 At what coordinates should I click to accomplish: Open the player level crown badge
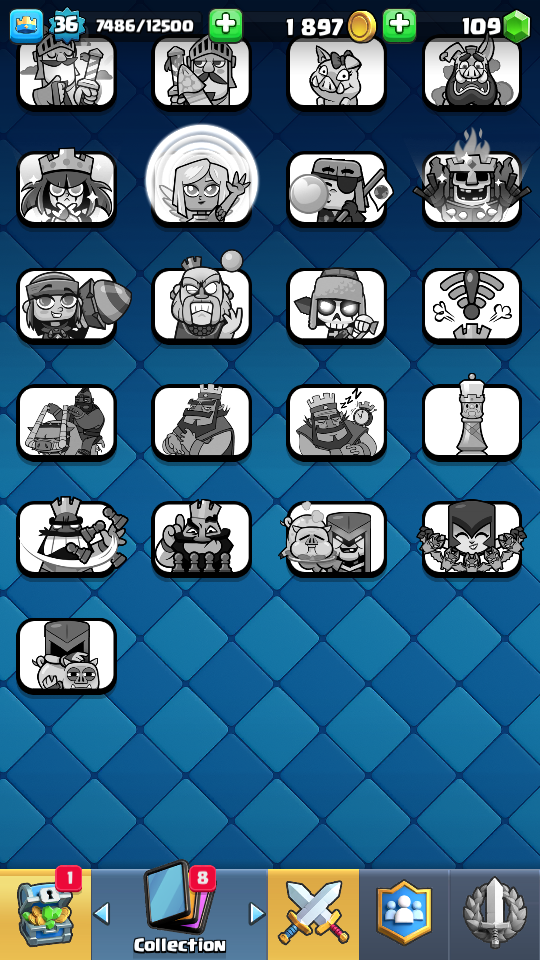(x=26, y=26)
